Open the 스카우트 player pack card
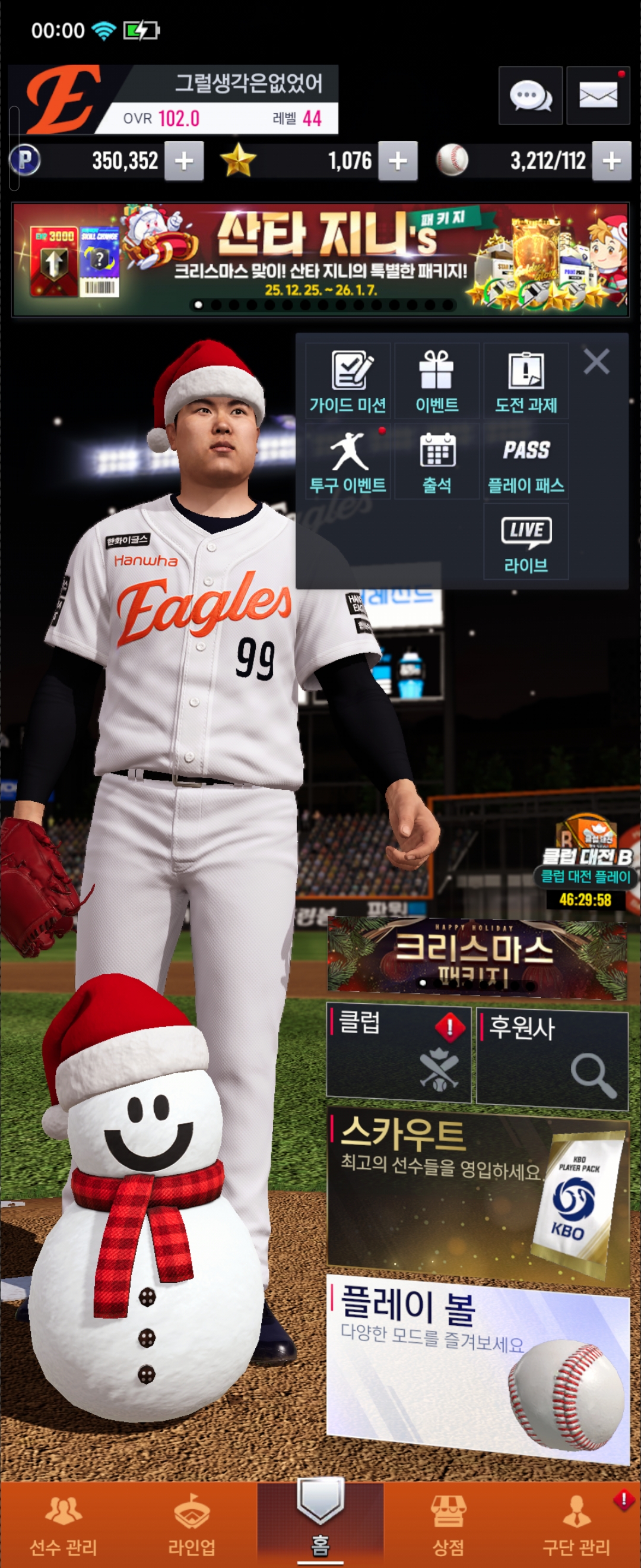Viewport: 641px width, 1568px height. click(476, 1194)
